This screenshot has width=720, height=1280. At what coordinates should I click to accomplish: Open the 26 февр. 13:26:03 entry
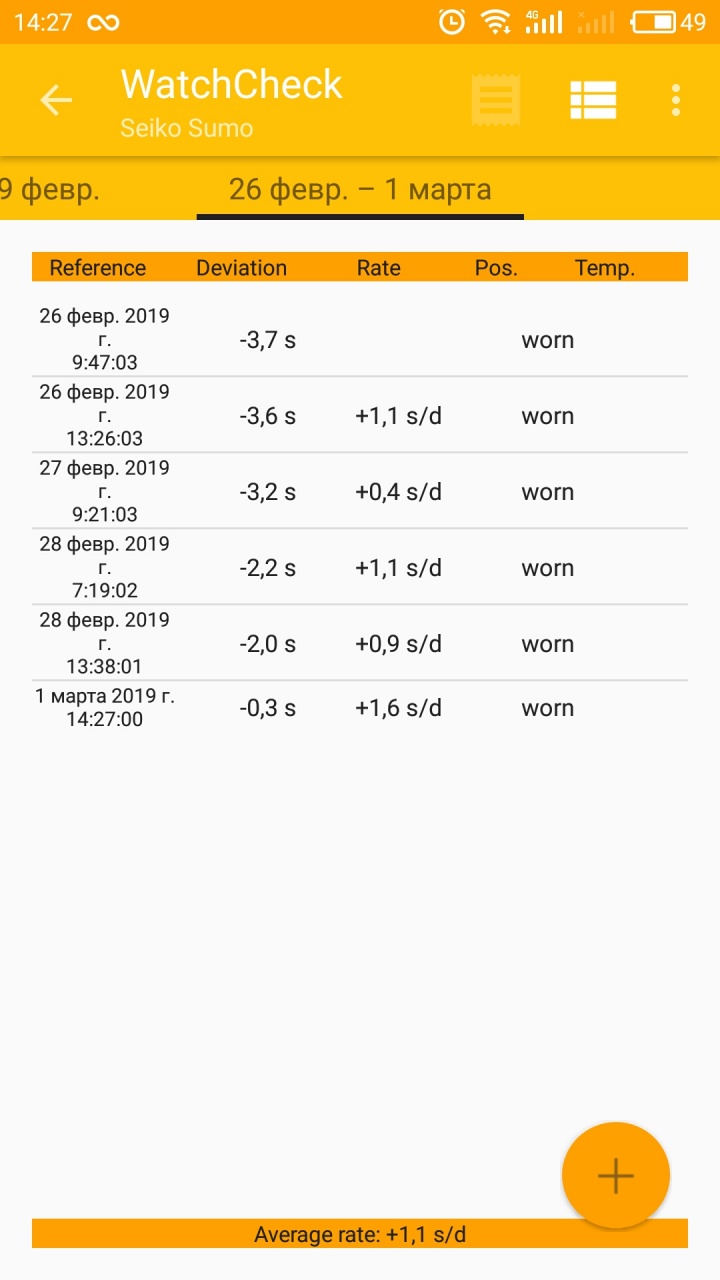[x=360, y=416]
